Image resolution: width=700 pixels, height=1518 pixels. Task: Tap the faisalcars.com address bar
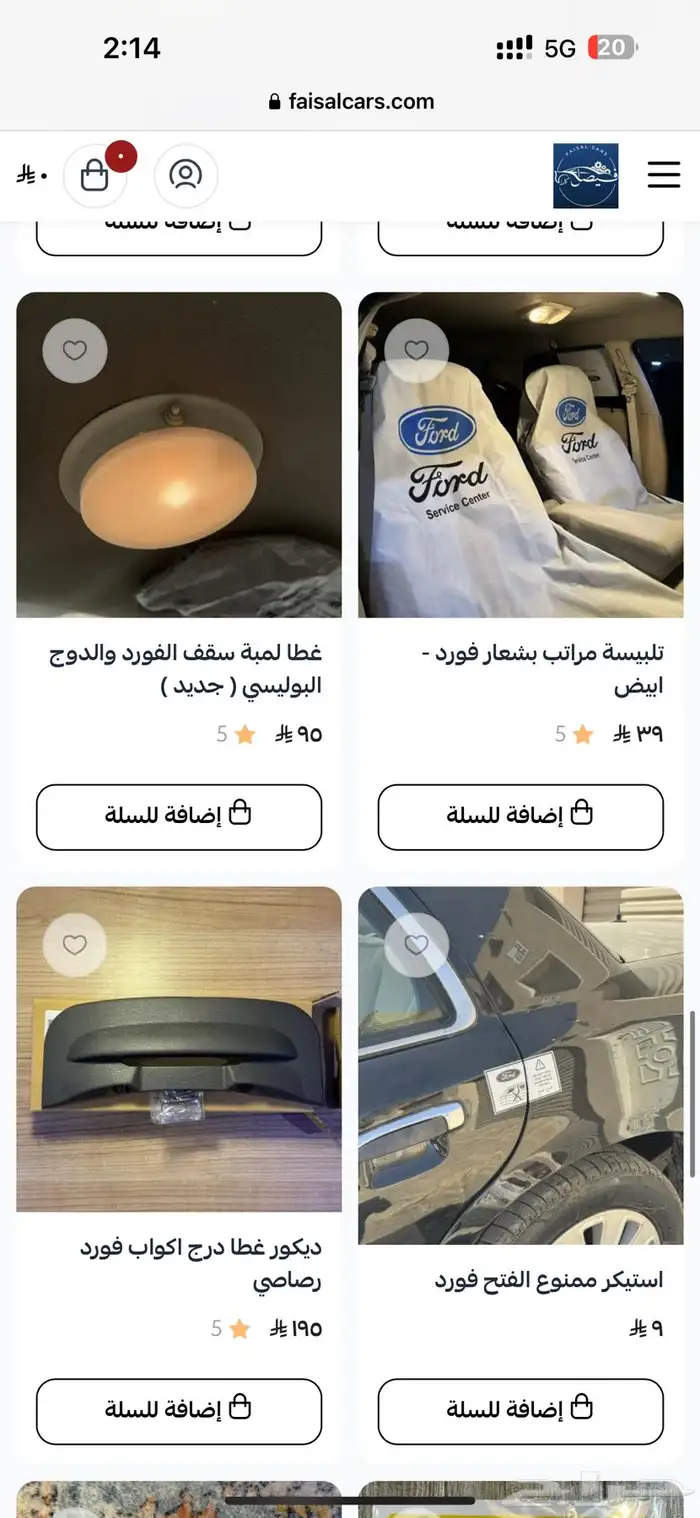[351, 101]
